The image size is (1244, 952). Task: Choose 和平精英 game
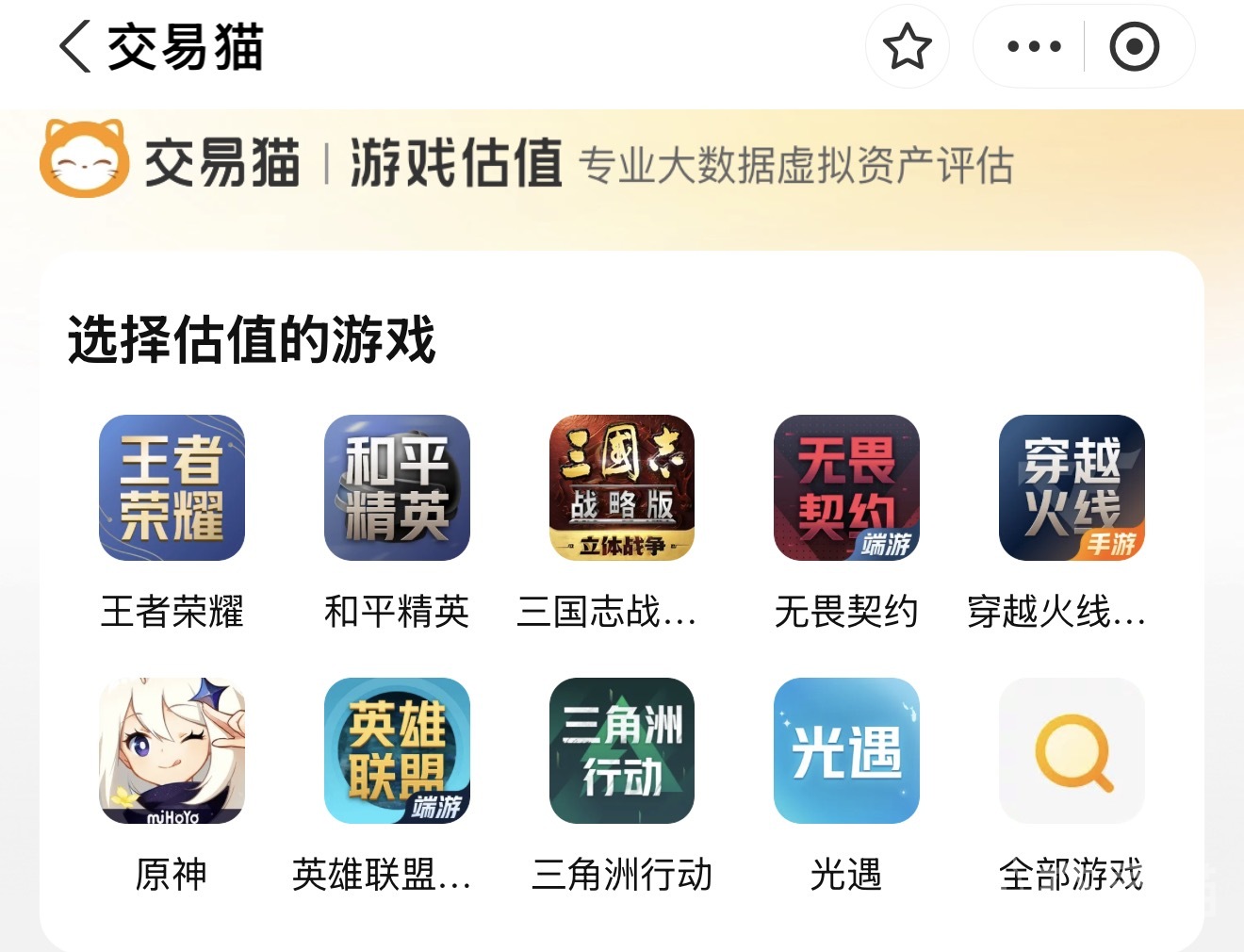click(x=397, y=488)
